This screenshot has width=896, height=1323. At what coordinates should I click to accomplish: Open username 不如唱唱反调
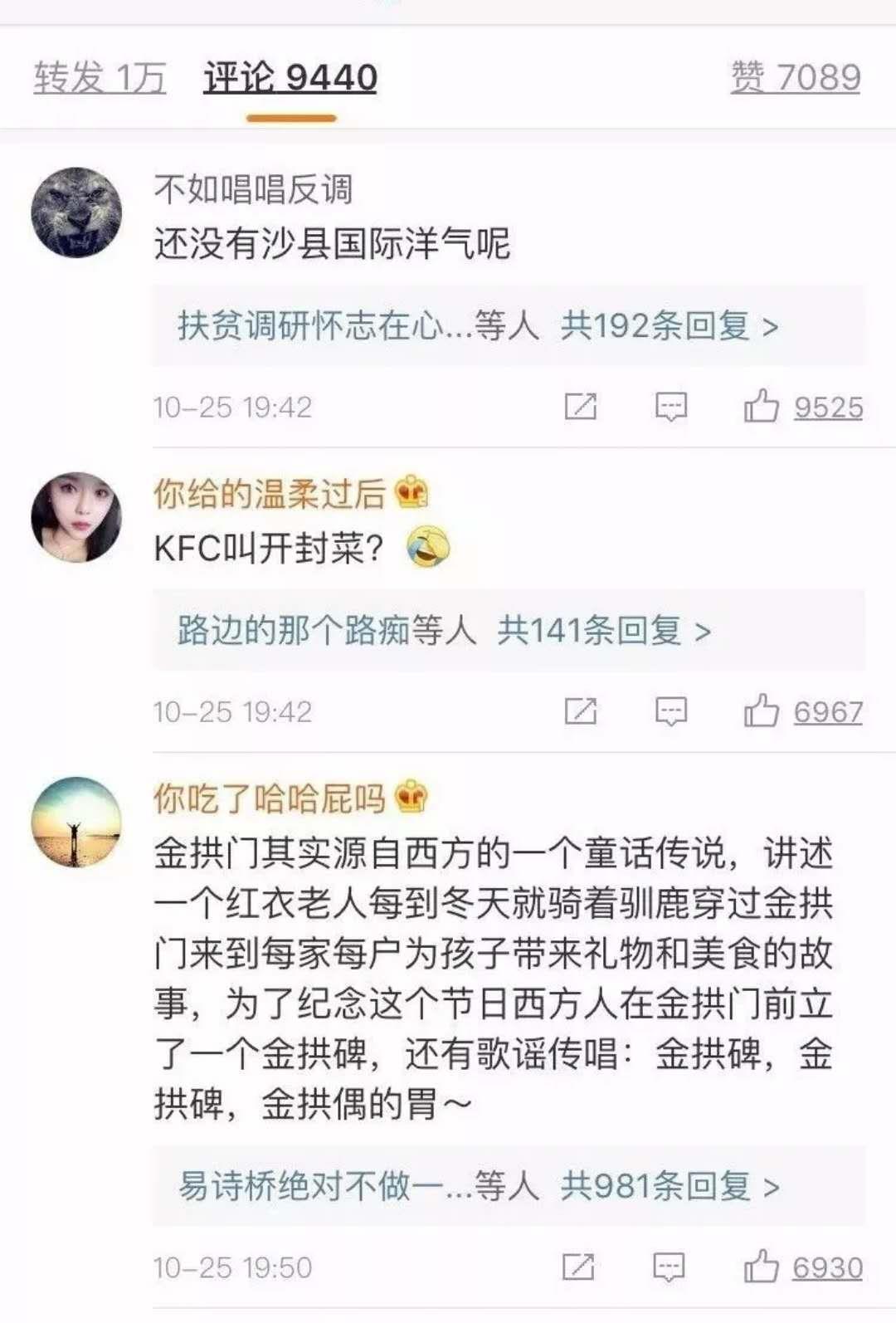pos(253,189)
